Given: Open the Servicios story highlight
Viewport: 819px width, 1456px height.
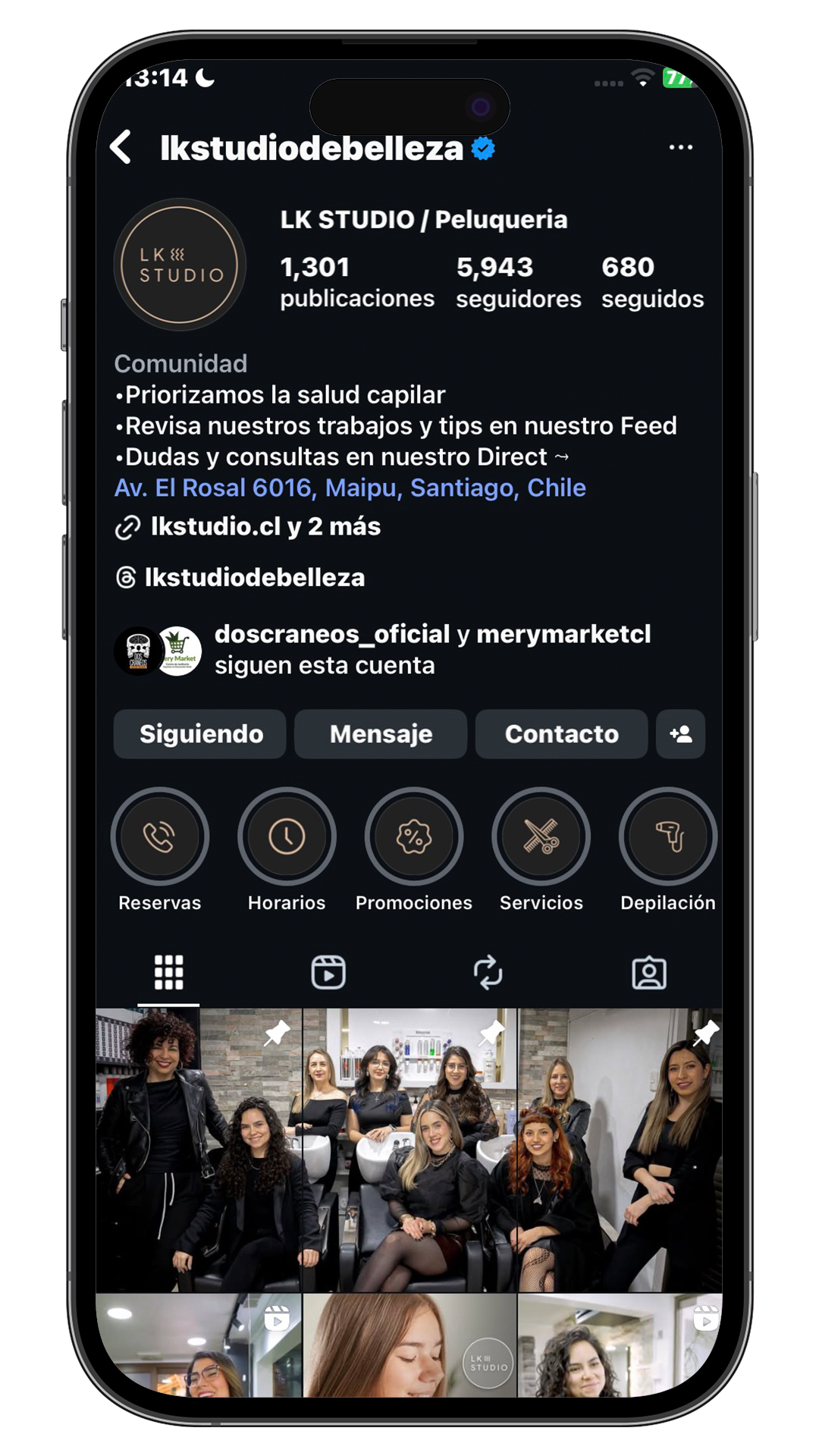Looking at the screenshot, I should point(541,837).
